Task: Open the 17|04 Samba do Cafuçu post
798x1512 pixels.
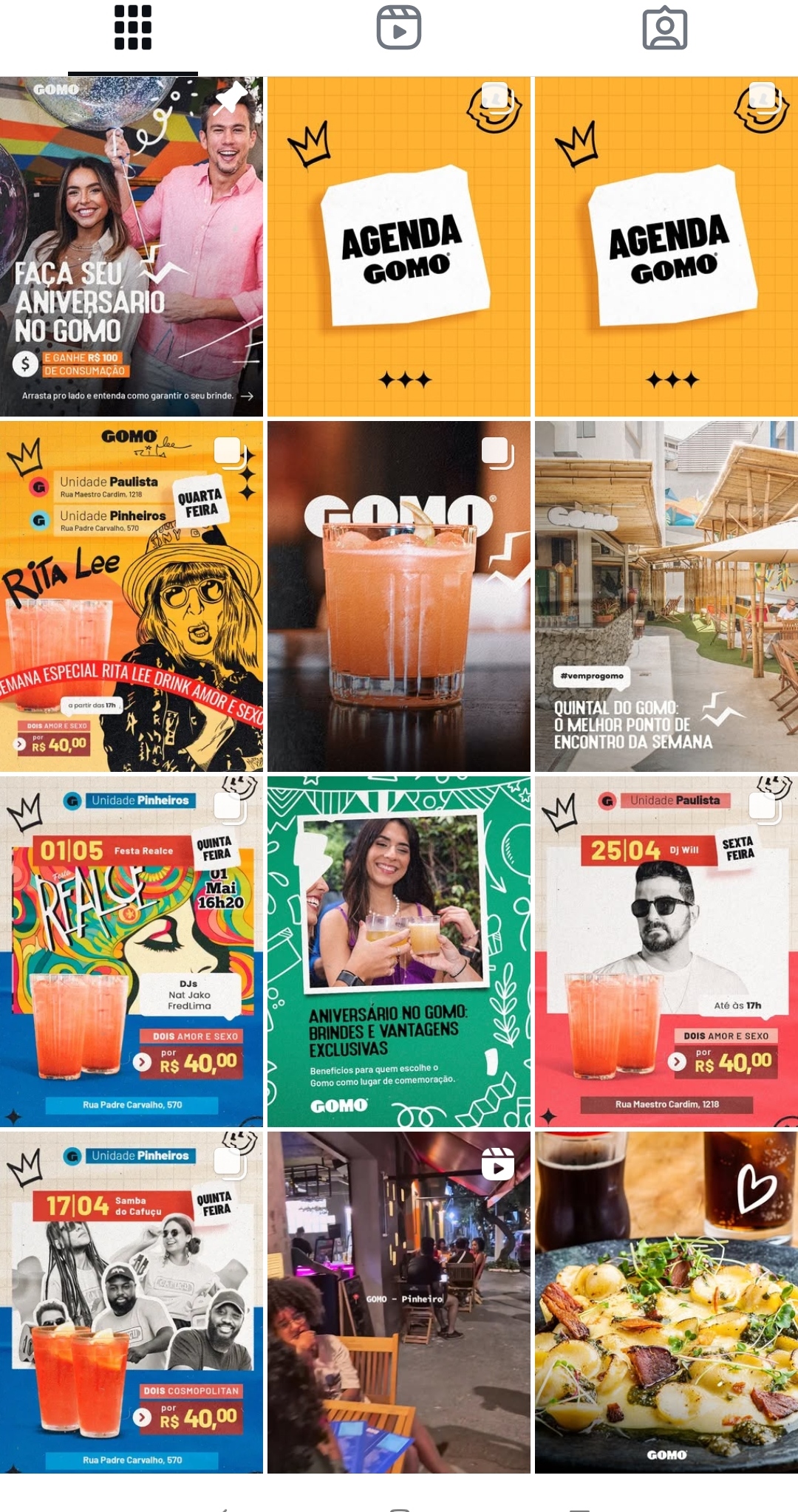Action: tap(132, 1303)
